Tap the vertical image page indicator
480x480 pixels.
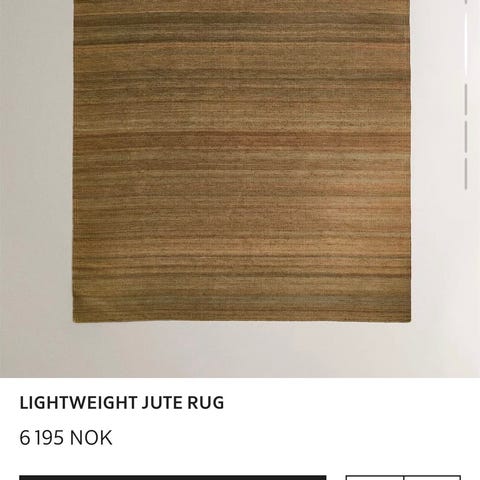click(466, 95)
